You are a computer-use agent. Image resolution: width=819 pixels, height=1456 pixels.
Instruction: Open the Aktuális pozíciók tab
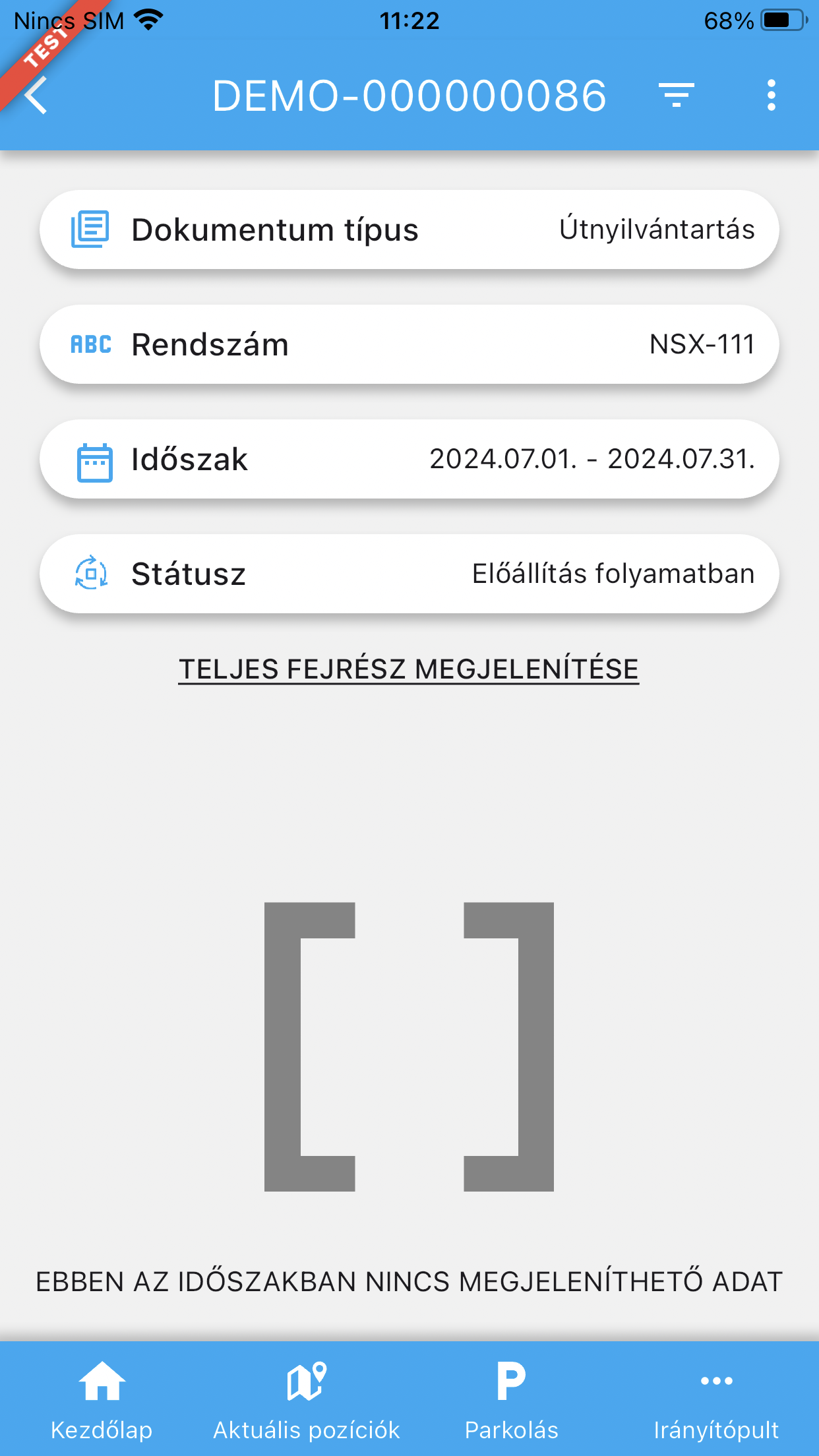[307, 1399]
